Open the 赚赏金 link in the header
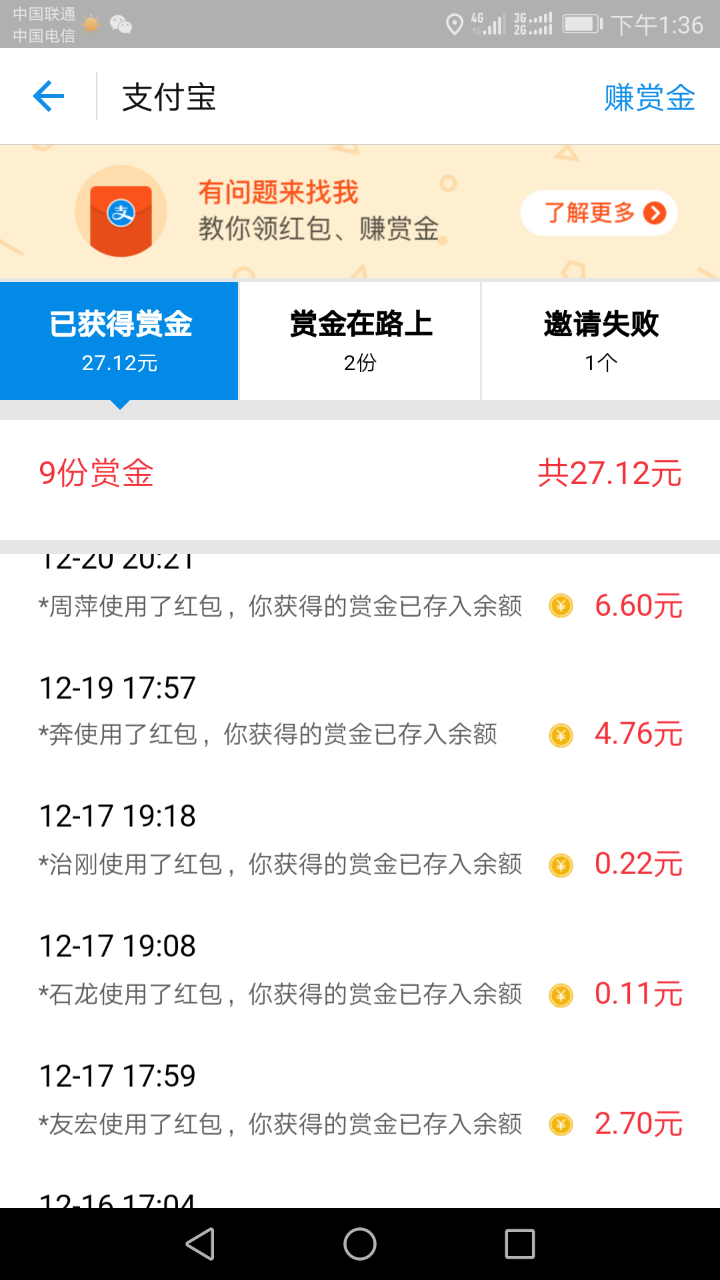 [x=649, y=97]
